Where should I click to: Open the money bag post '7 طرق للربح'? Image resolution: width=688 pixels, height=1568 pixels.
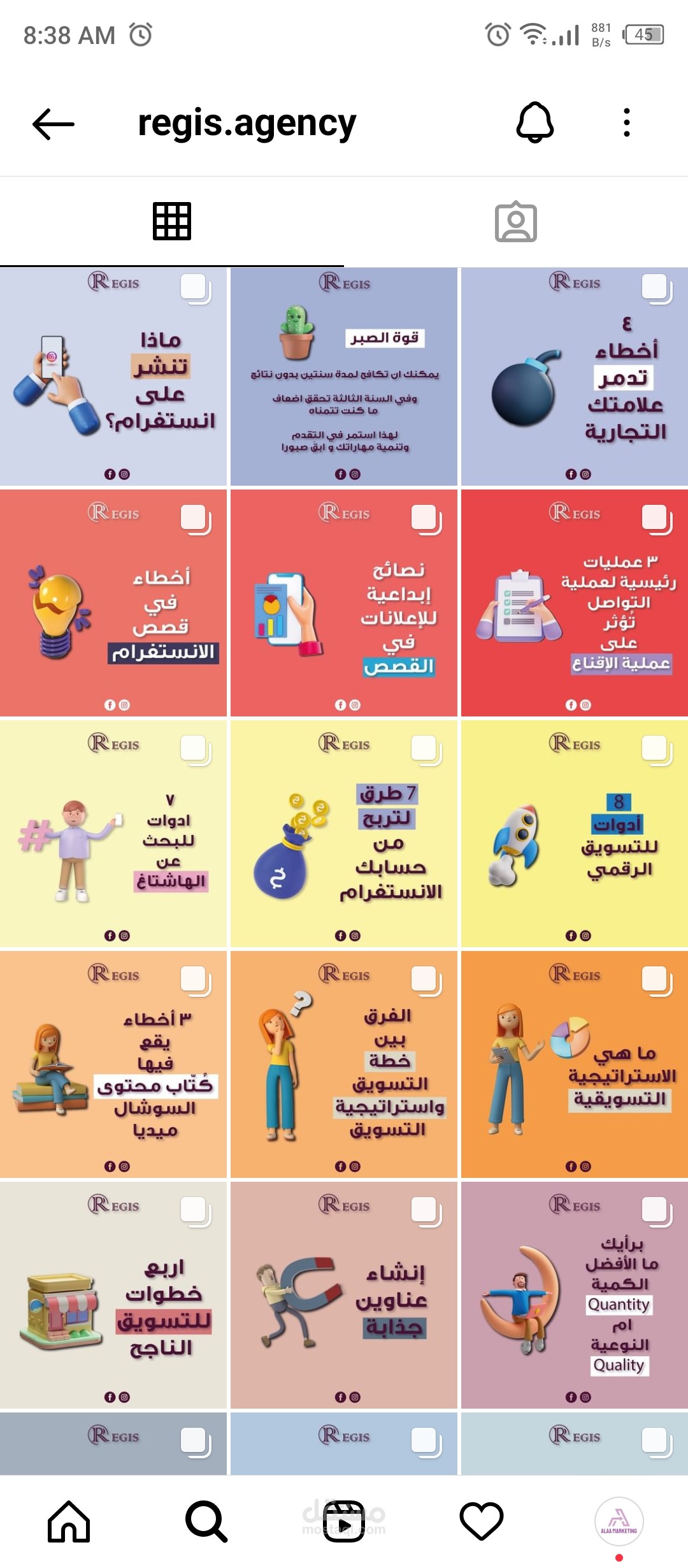tap(344, 834)
